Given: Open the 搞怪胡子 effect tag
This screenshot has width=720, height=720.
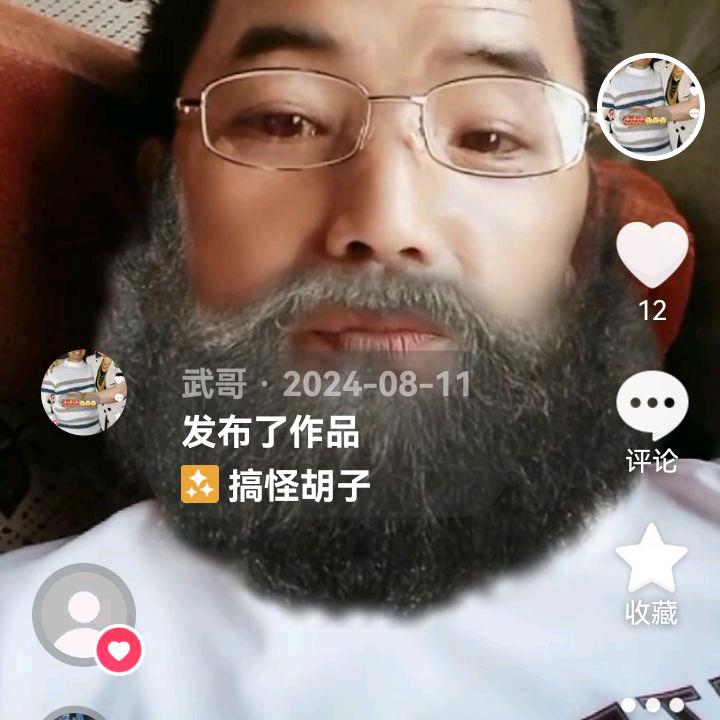Looking at the screenshot, I should tap(276, 484).
